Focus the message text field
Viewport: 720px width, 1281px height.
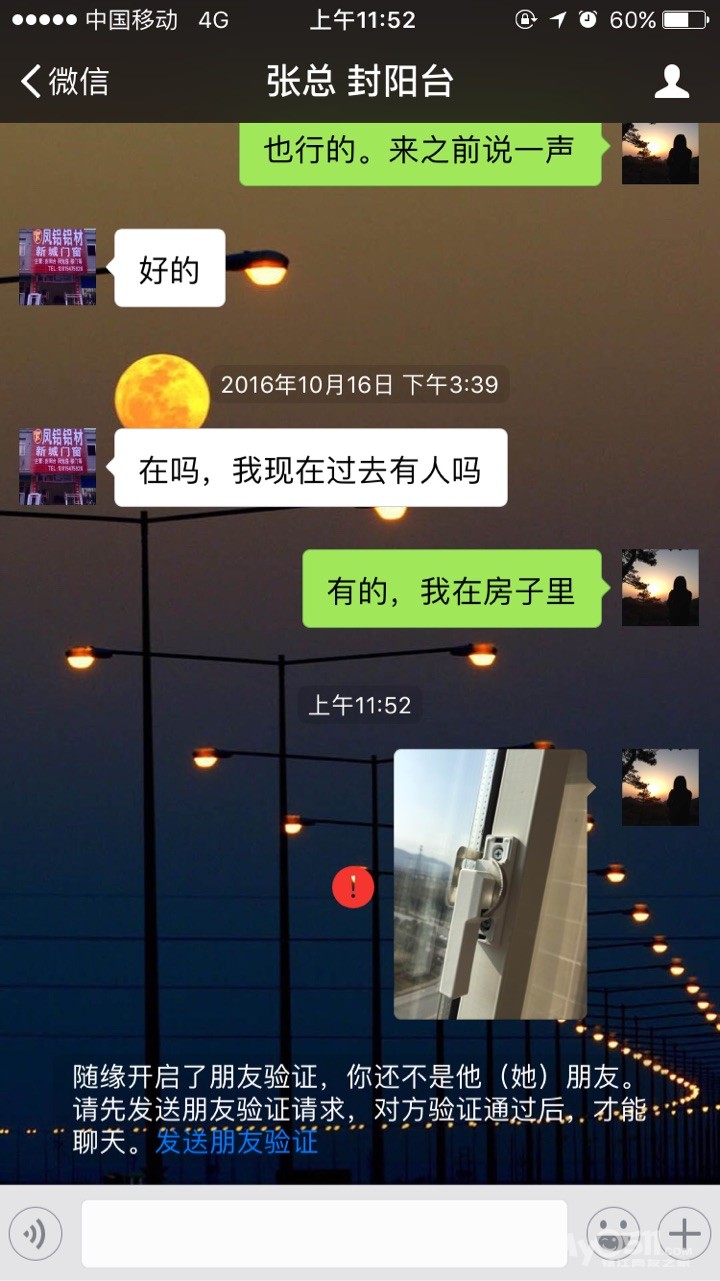[x=324, y=1234]
